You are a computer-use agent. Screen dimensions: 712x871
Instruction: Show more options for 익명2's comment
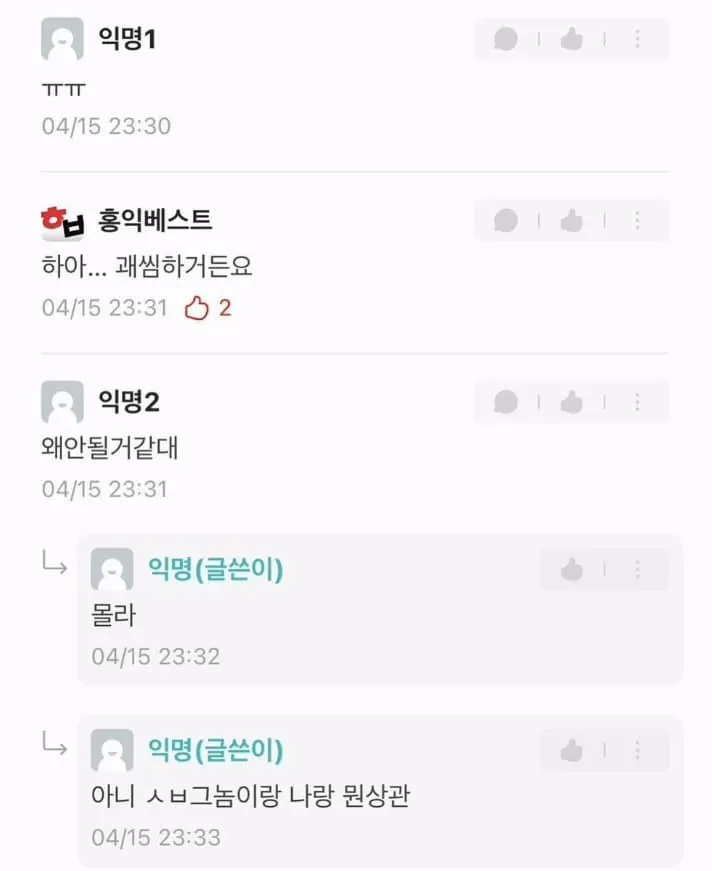pos(637,402)
